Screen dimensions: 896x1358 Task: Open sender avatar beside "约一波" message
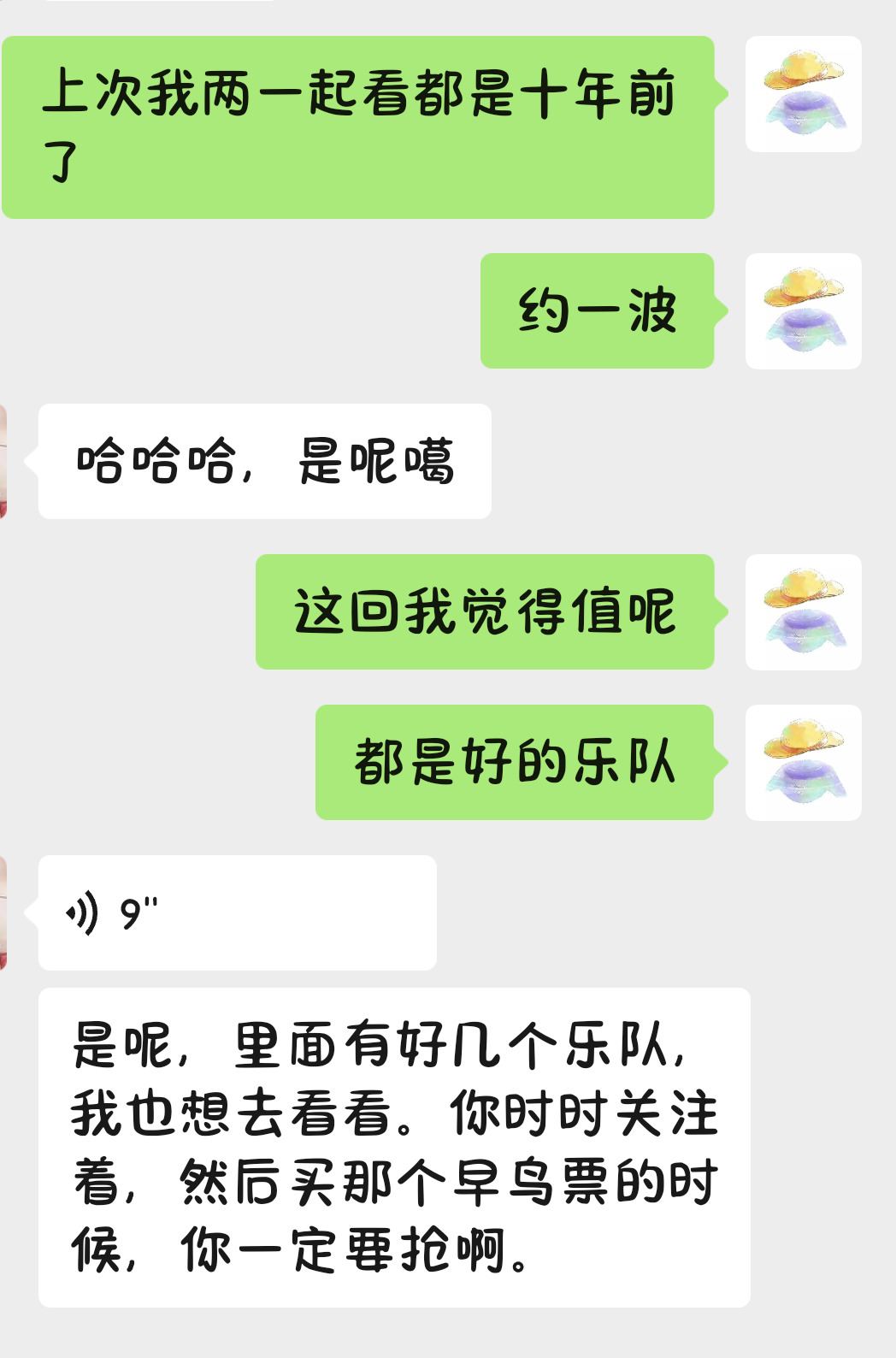point(803,311)
